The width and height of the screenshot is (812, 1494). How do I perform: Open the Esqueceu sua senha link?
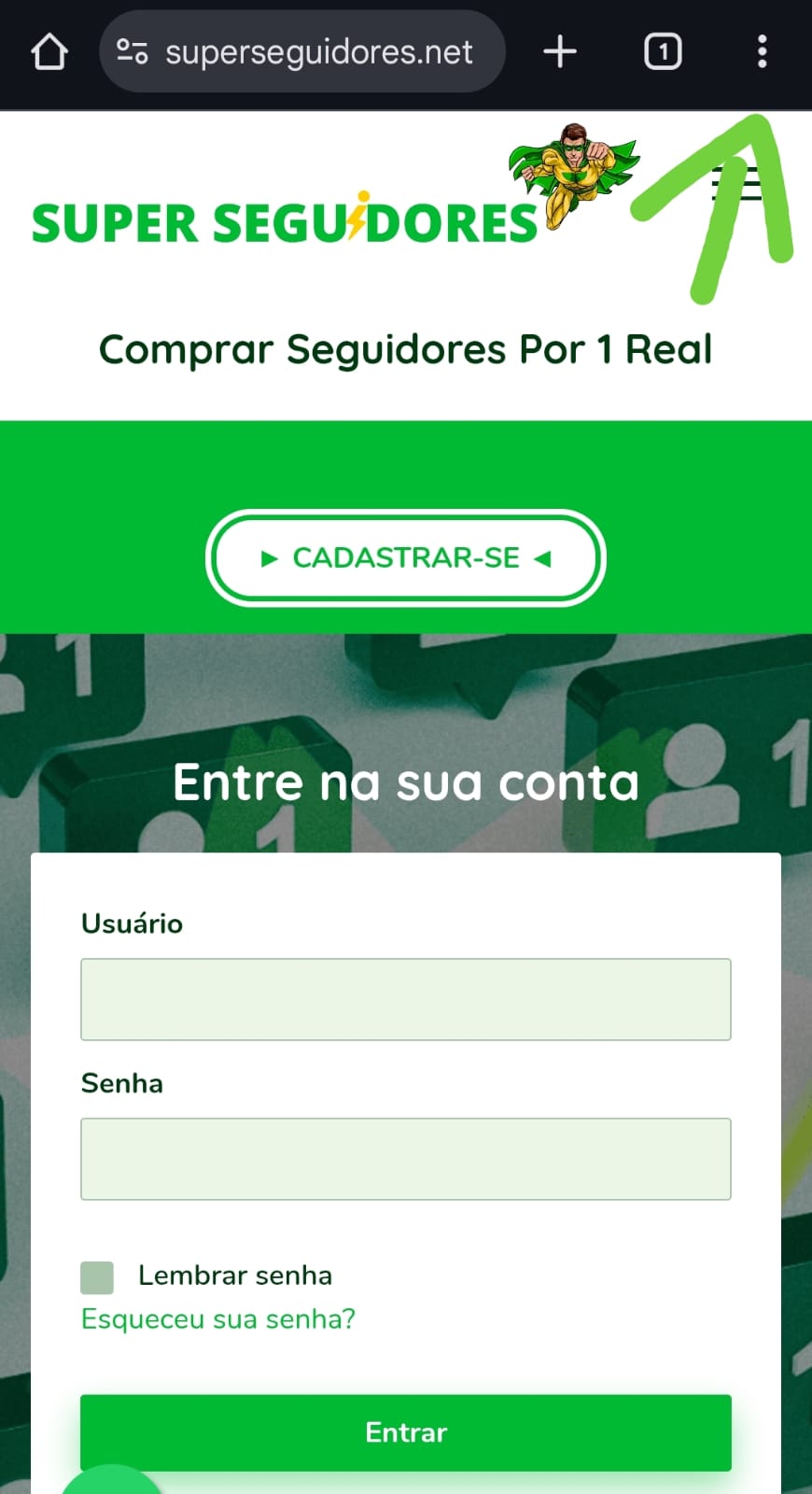[x=218, y=1319]
